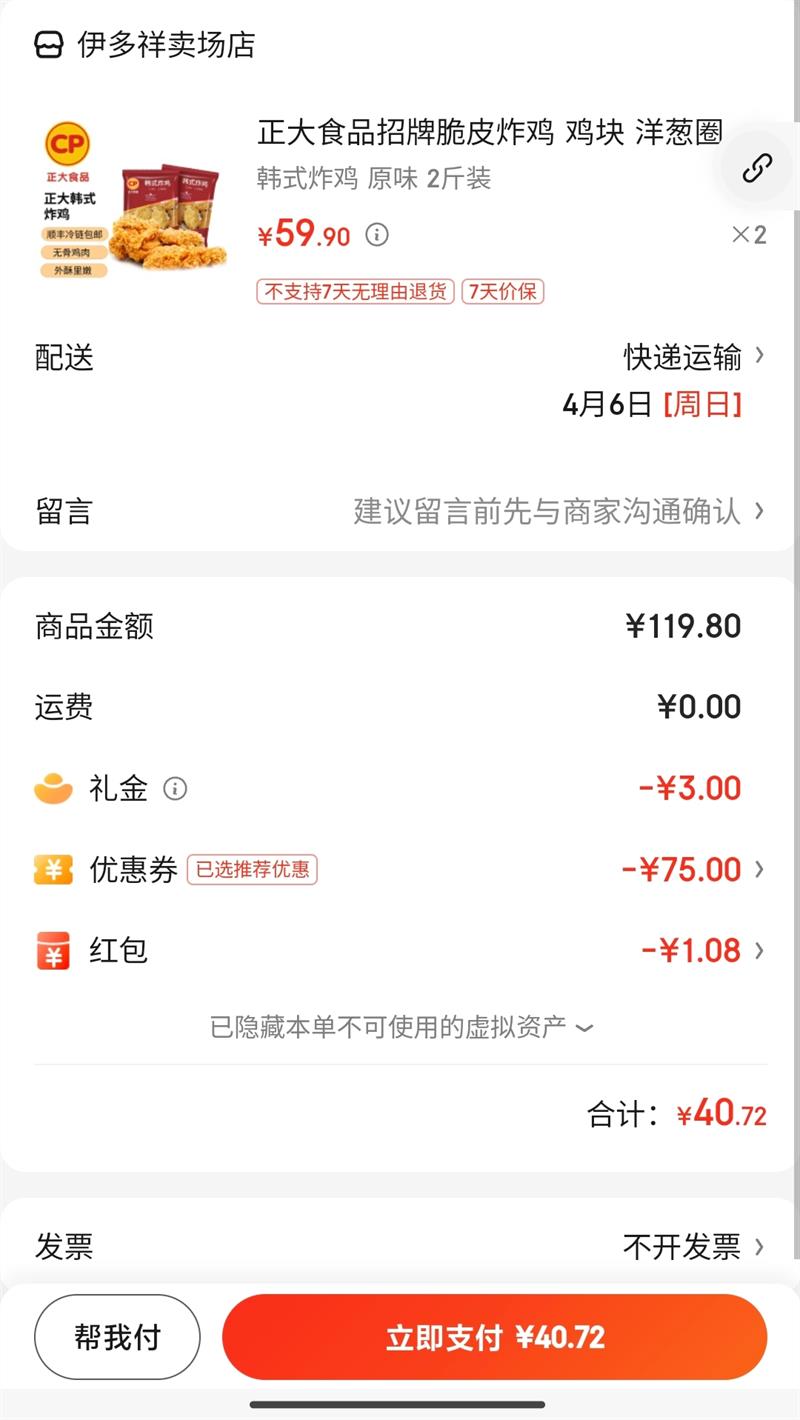The height and width of the screenshot is (1420, 800).
Task: Open the 优惠券 coupon selection
Action: 690,869
